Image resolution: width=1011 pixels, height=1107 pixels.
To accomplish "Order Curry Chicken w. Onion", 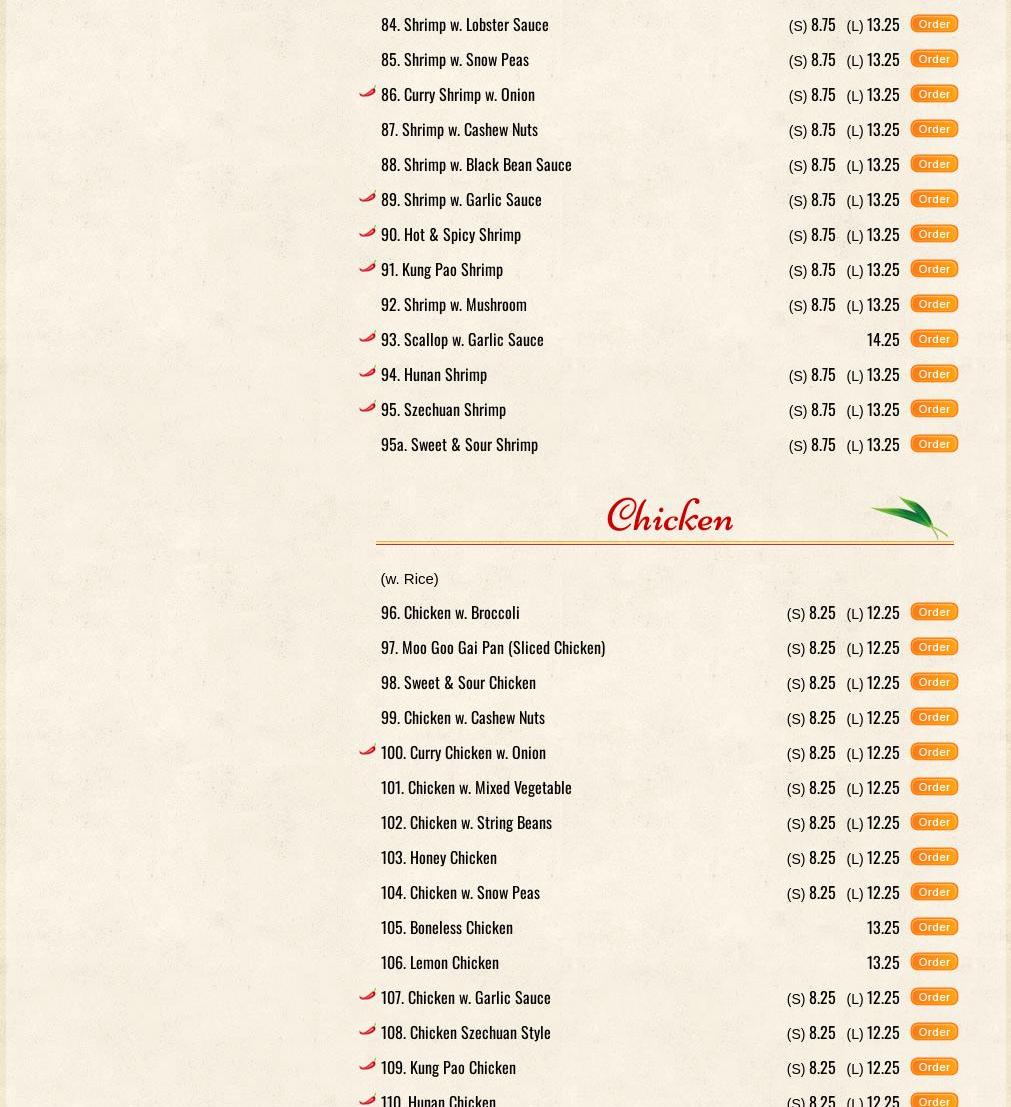I will [x=934, y=752].
